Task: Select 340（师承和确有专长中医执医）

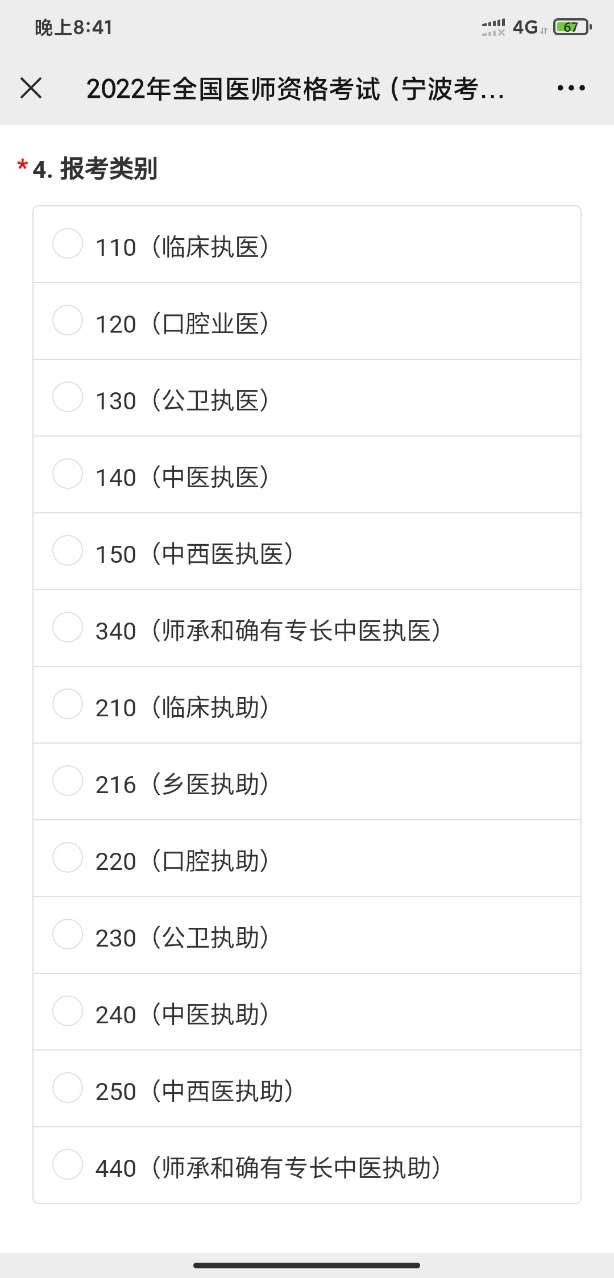Action: coord(67,628)
